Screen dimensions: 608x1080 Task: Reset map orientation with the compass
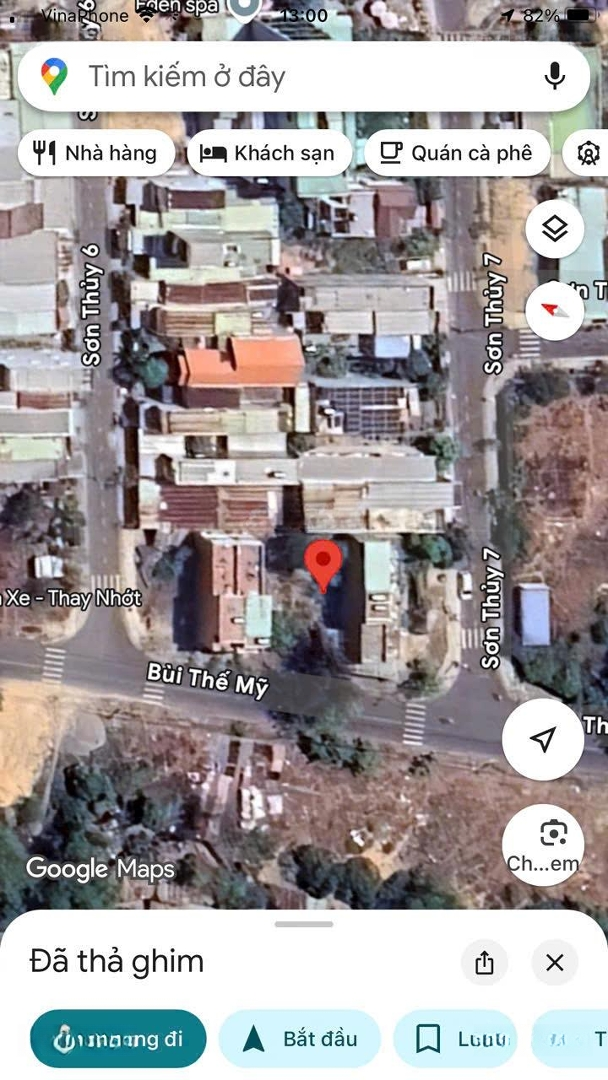555,306
